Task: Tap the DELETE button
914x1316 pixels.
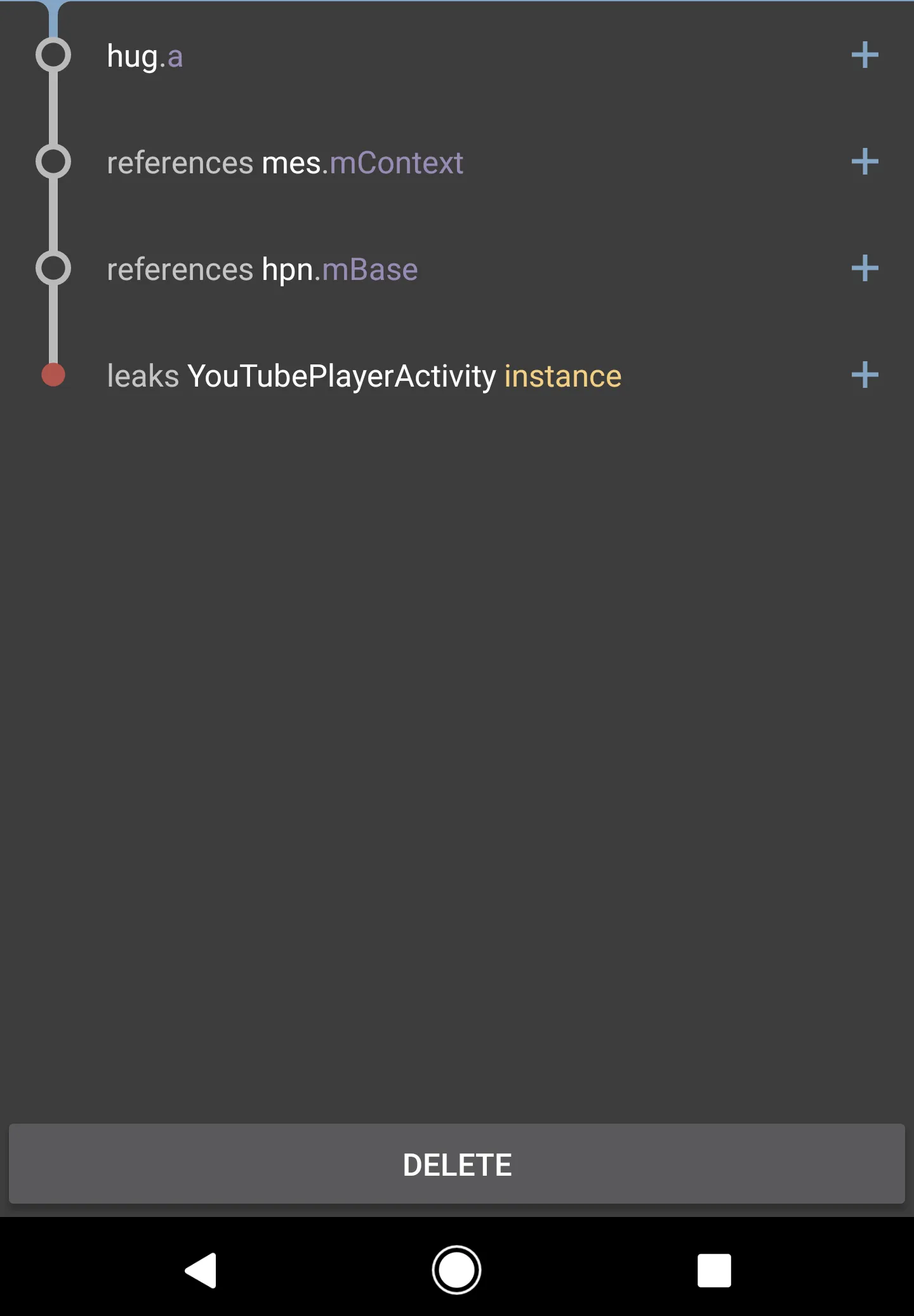Action: [457, 1164]
